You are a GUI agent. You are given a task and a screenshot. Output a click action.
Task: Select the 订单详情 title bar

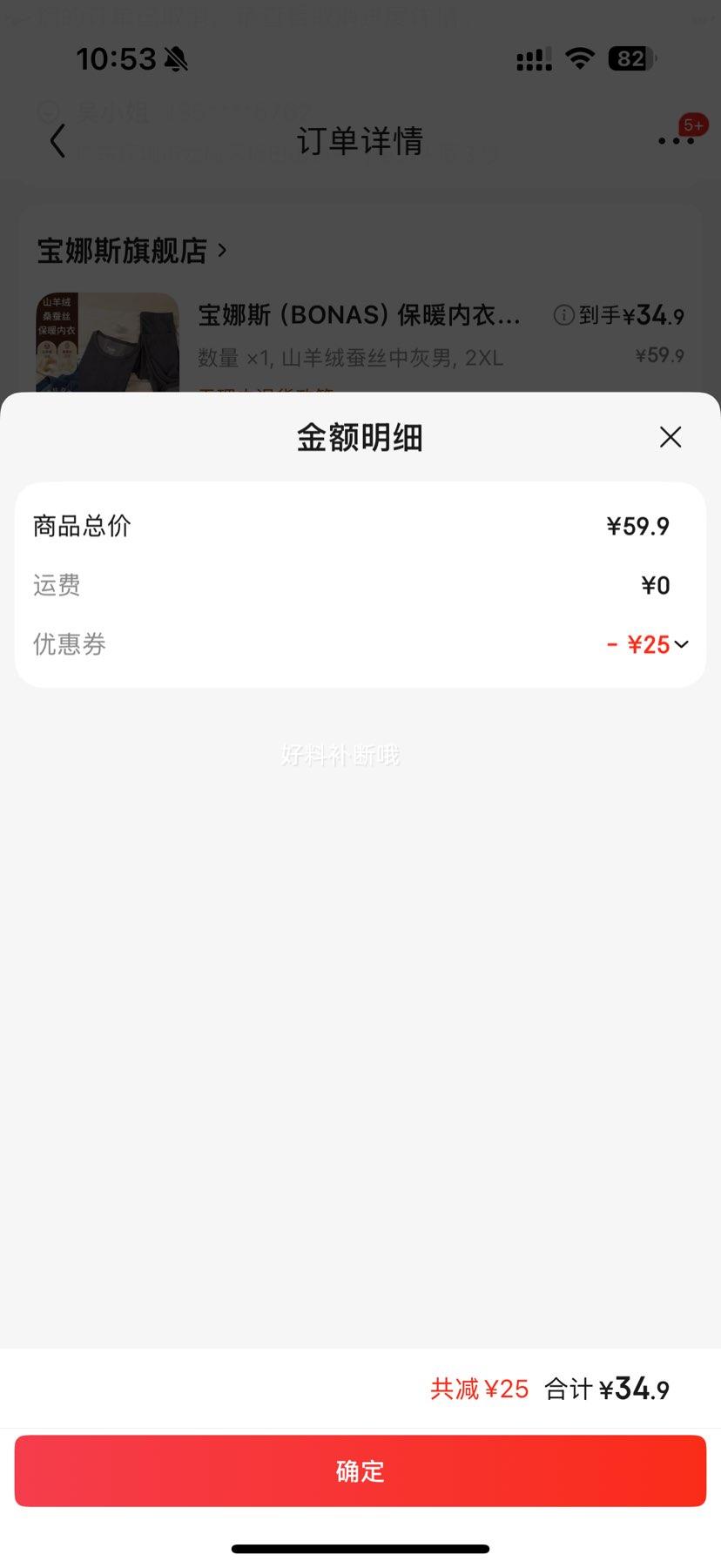pyautogui.click(x=360, y=140)
